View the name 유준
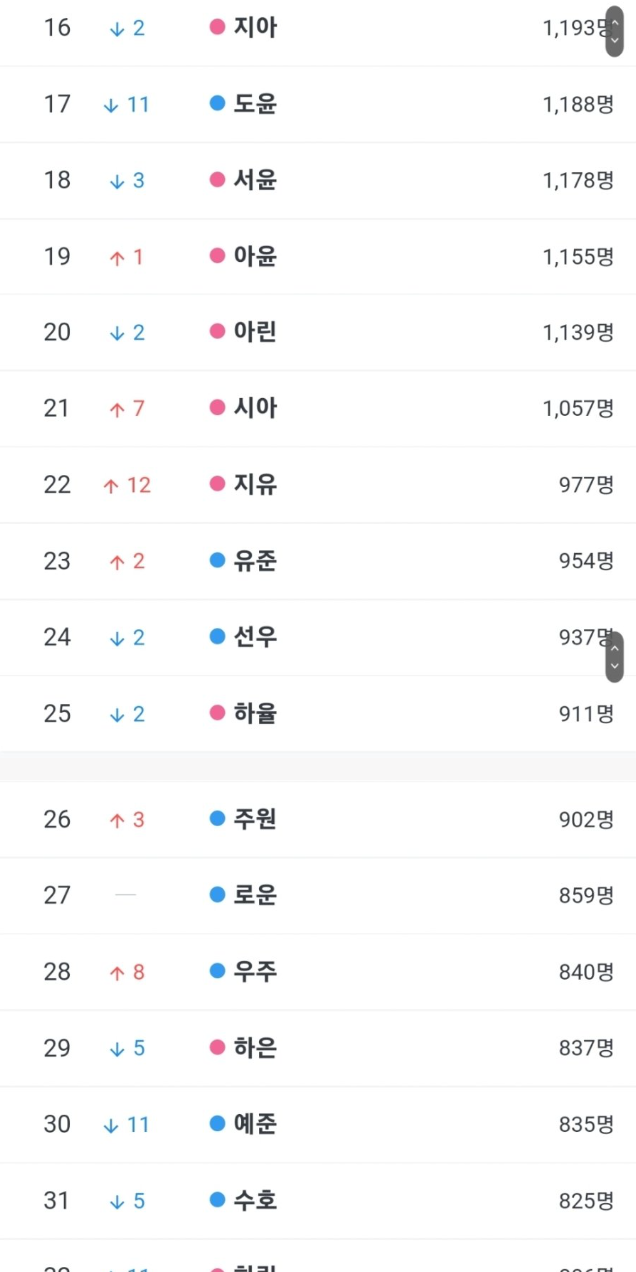The width and height of the screenshot is (636, 1272). pos(255,561)
